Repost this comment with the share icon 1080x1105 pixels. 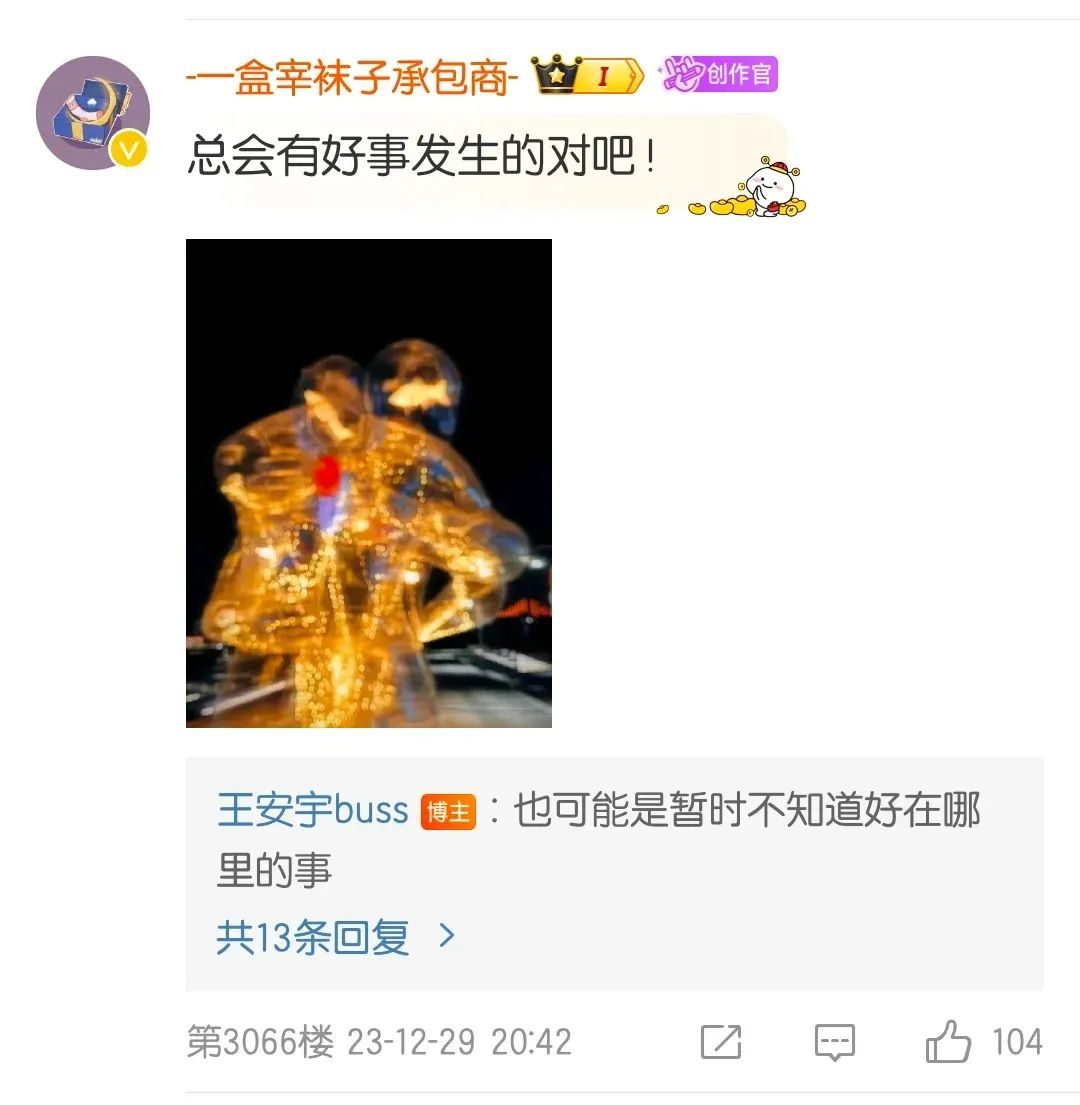(x=721, y=1042)
